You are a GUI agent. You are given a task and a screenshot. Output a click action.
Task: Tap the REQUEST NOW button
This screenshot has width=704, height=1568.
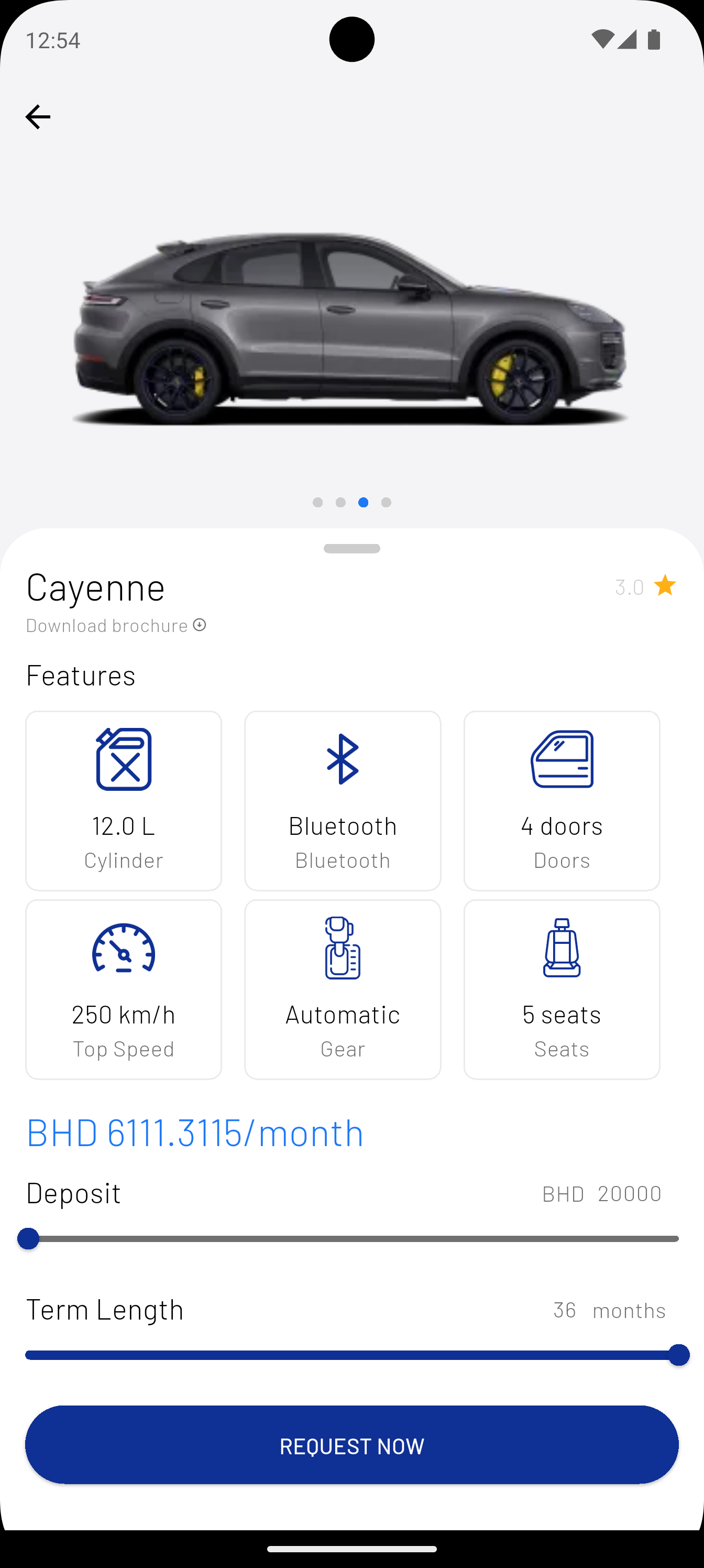[x=351, y=1445]
